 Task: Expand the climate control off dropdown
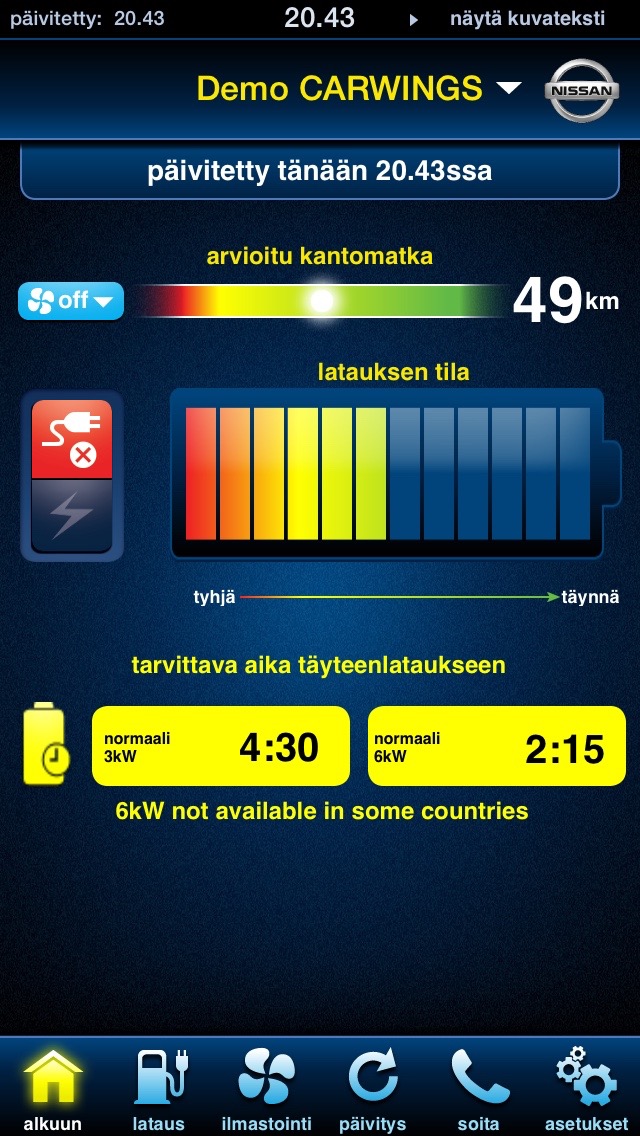(x=71, y=301)
